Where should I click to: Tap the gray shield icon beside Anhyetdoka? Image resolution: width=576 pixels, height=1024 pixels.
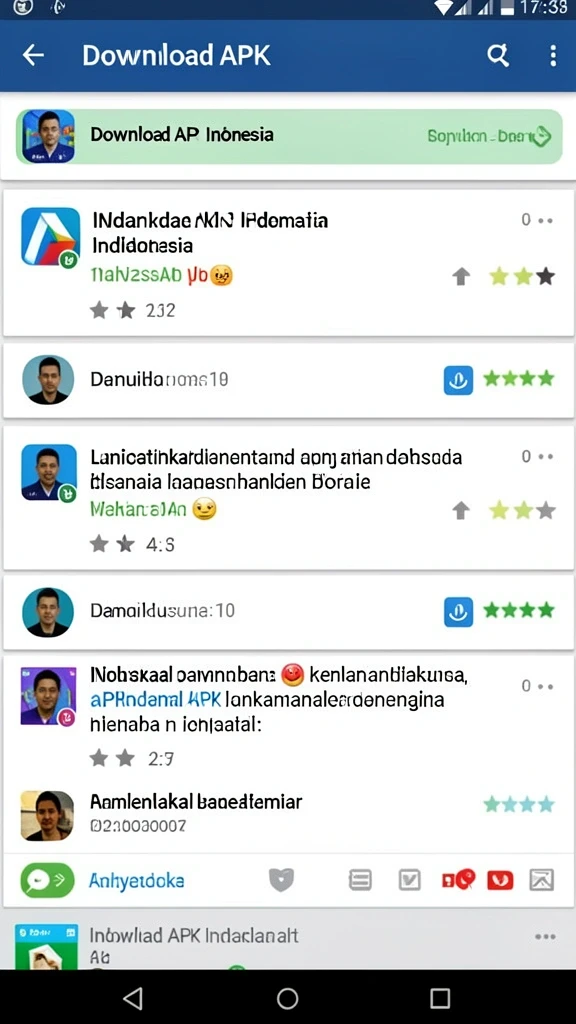point(281,880)
